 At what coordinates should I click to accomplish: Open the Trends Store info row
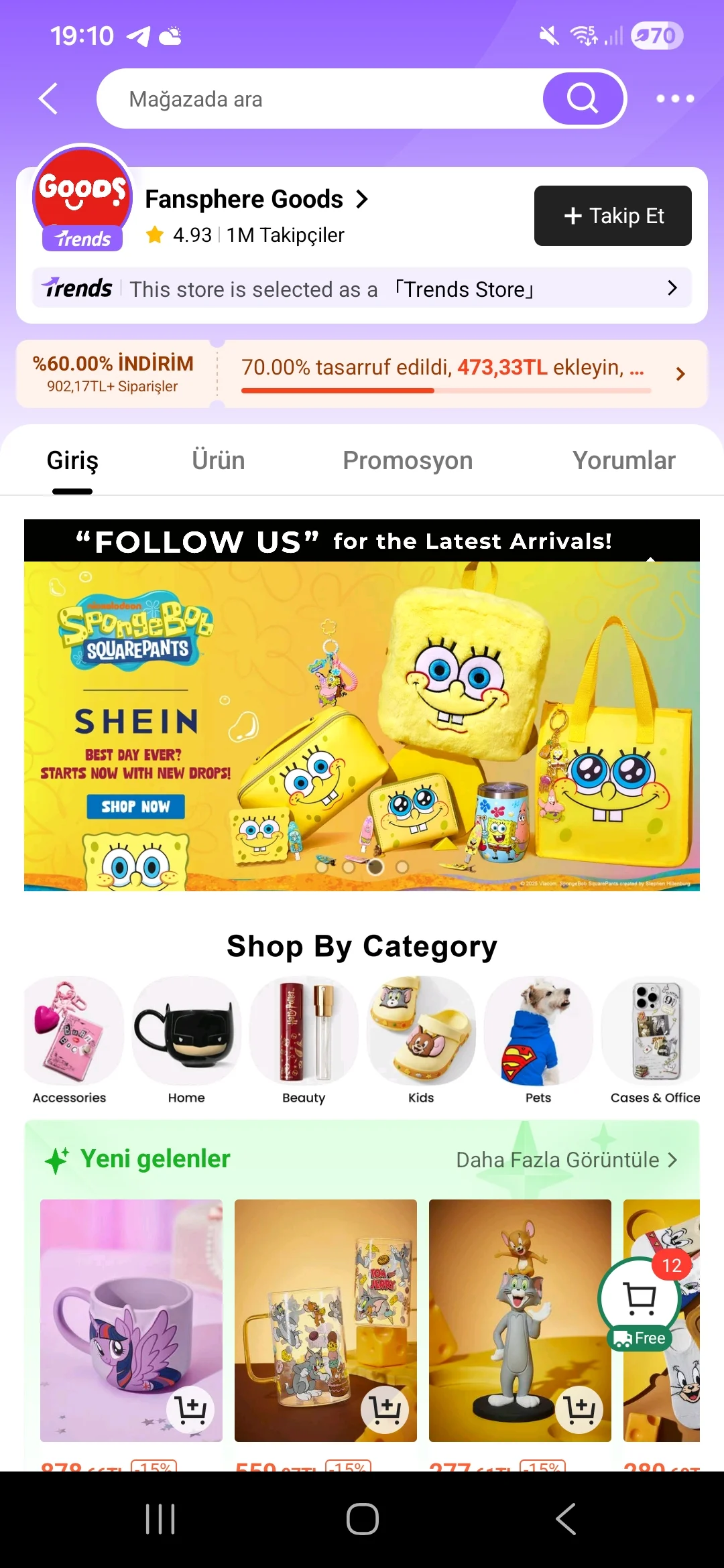[362, 289]
